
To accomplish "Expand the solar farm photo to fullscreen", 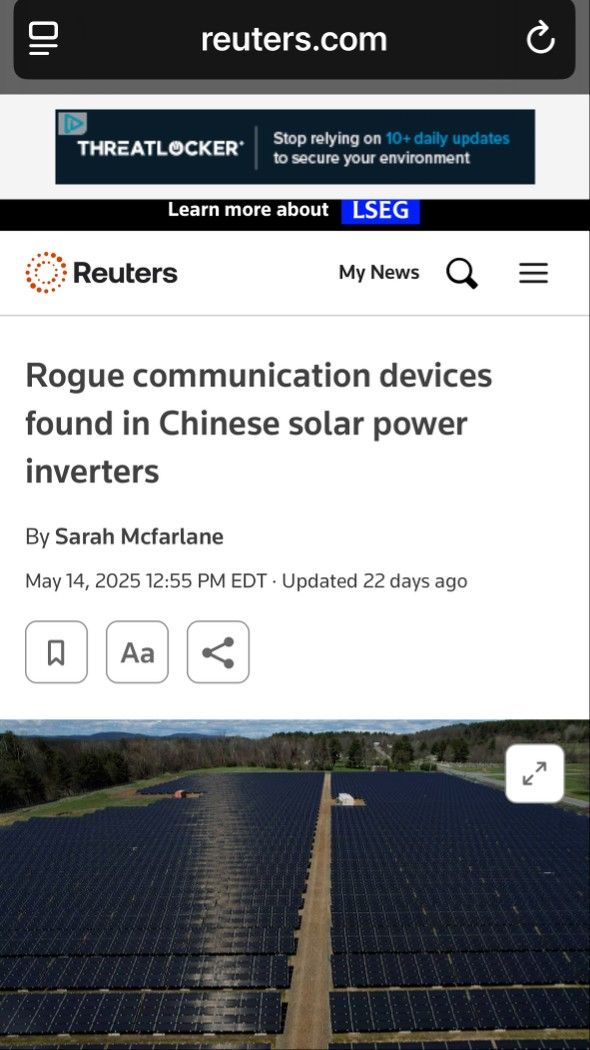I will pos(534,773).
